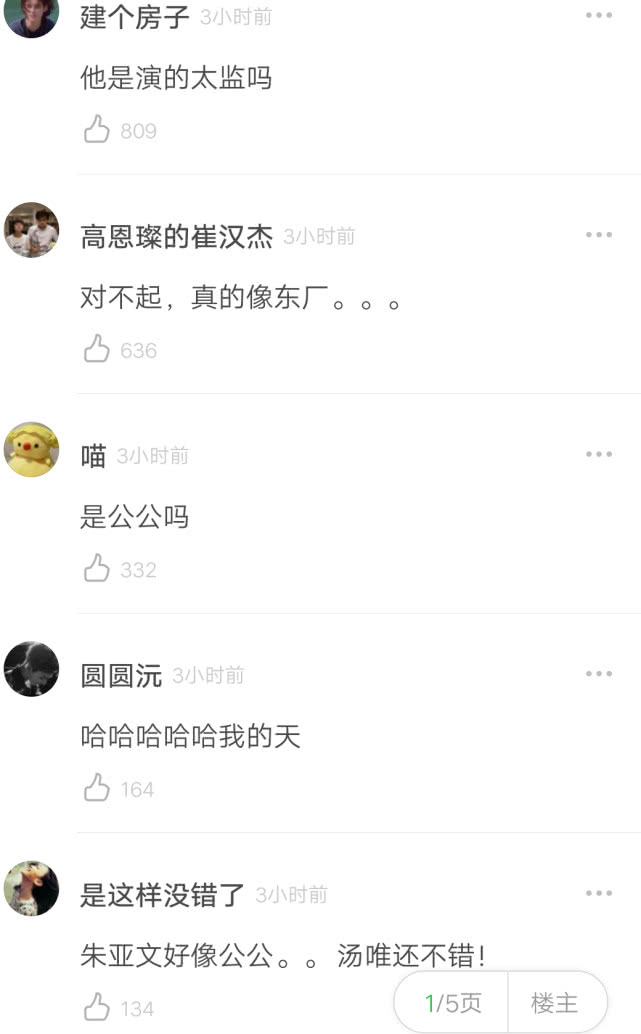Open more options on 建个房子's comment
The height and width of the screenshot is (1034, 641).
point(599,16)
